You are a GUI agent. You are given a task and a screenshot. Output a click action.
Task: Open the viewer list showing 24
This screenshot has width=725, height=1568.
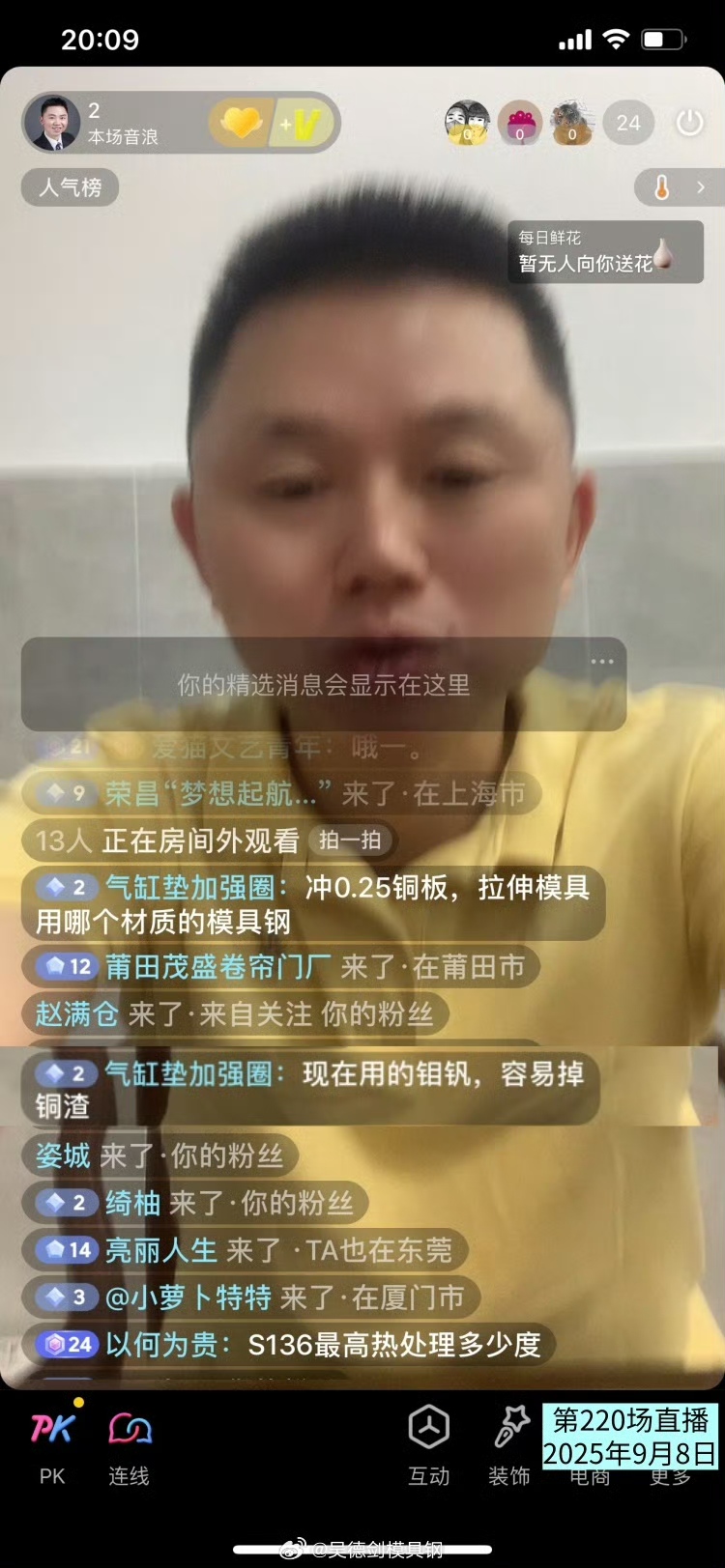pyautogui.click(x=628, y=123)
